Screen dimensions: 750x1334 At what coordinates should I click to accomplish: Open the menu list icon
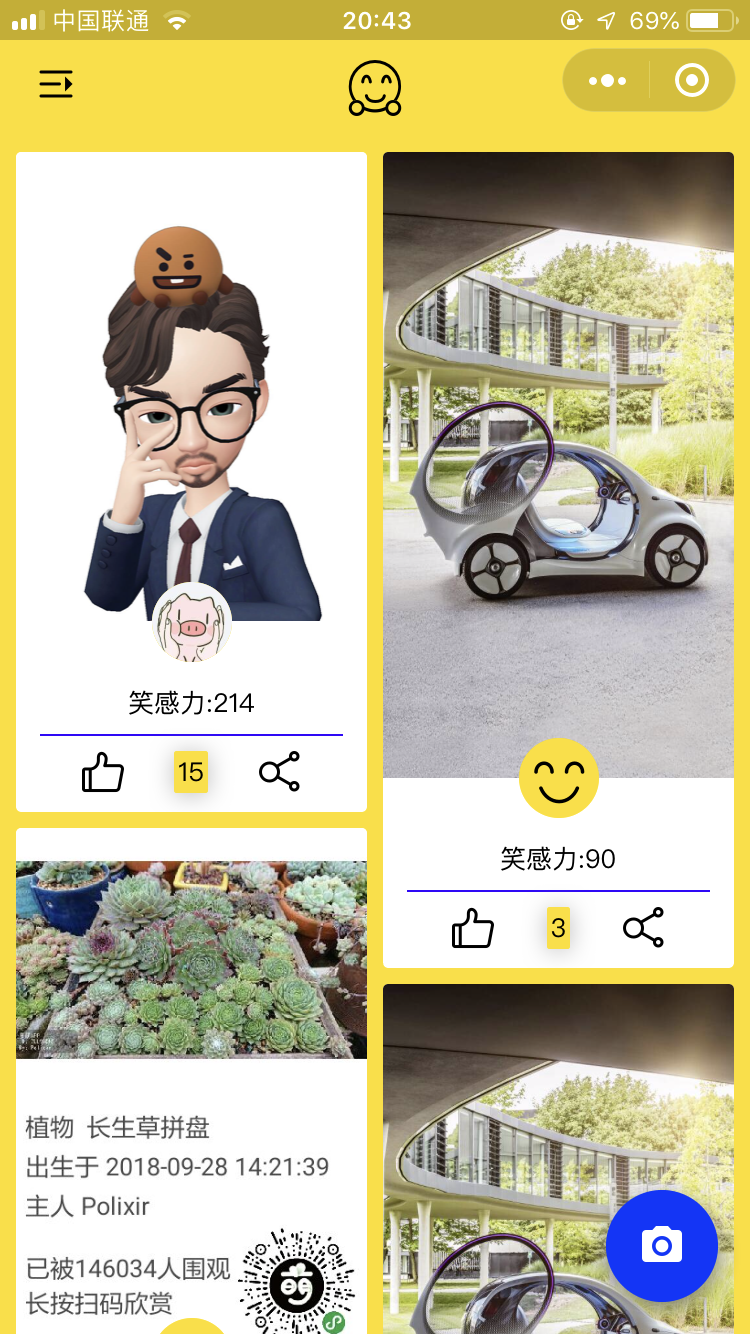tap(56, 84)
